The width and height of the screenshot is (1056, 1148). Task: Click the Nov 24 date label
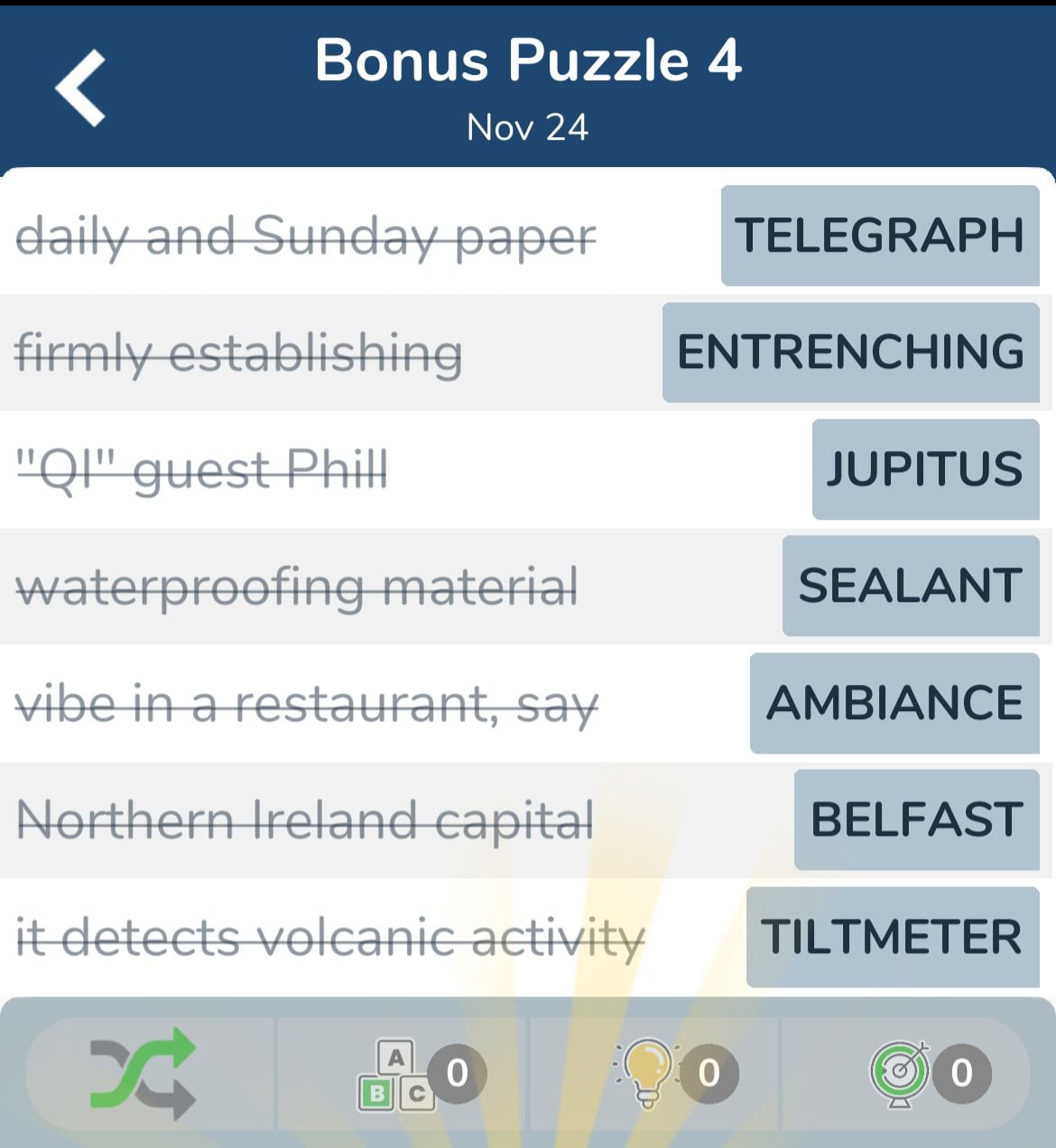528,127
